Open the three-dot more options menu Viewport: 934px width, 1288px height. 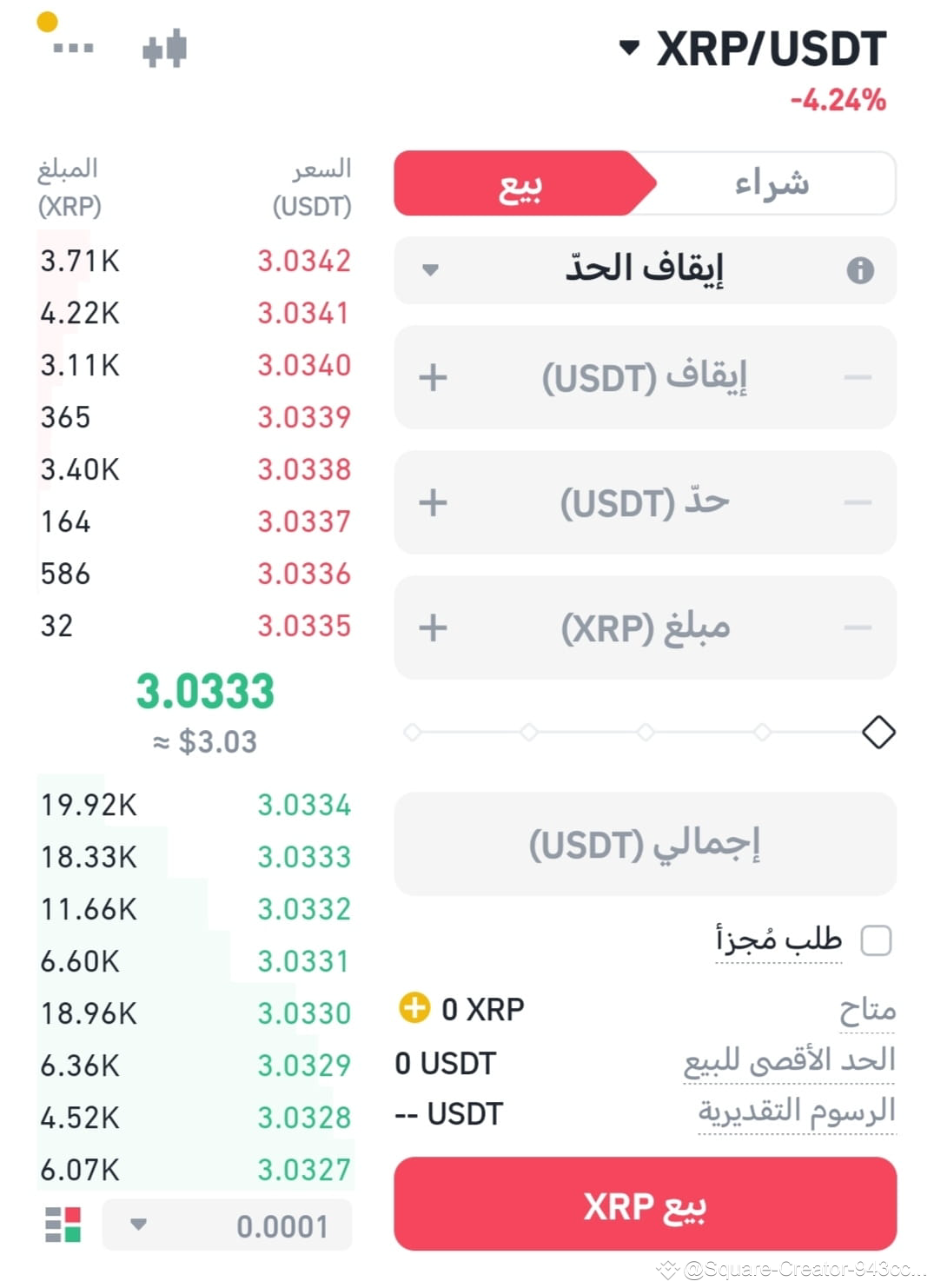pos(73,48)
